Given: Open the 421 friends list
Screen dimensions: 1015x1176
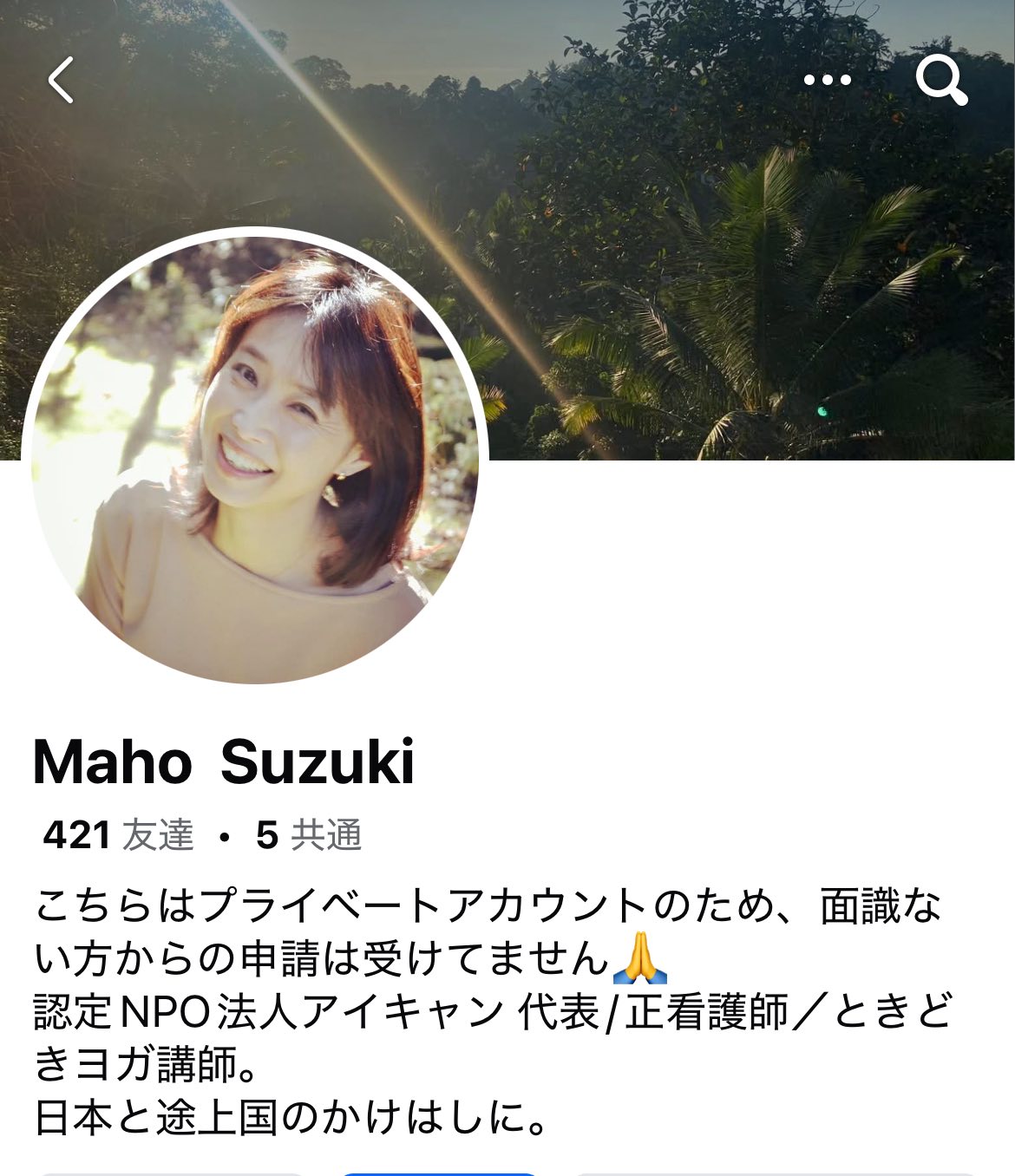Looking at the screenshot, I should click(x=118, y=835).
